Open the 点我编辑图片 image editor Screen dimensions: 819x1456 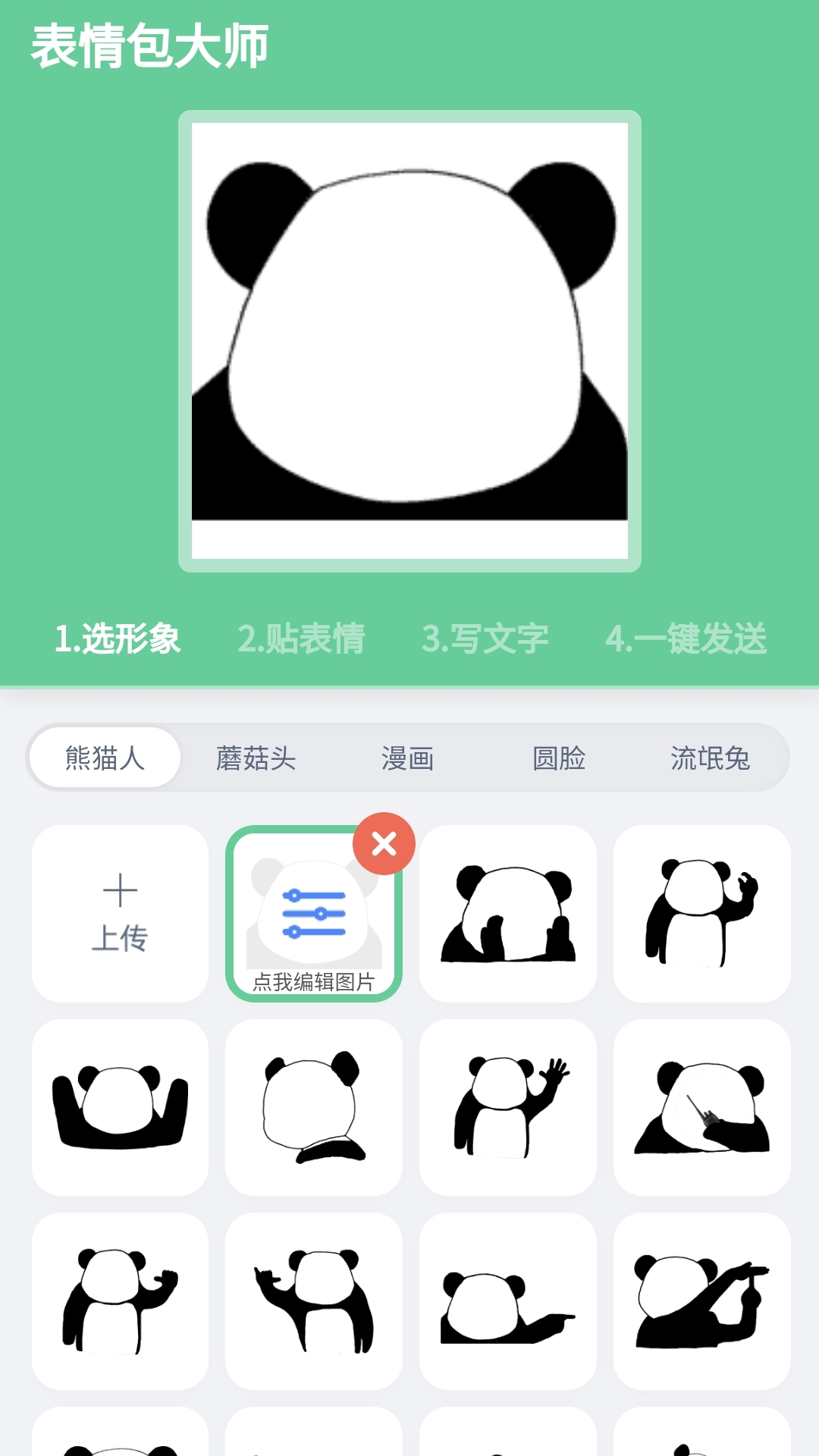coord(313,913)
